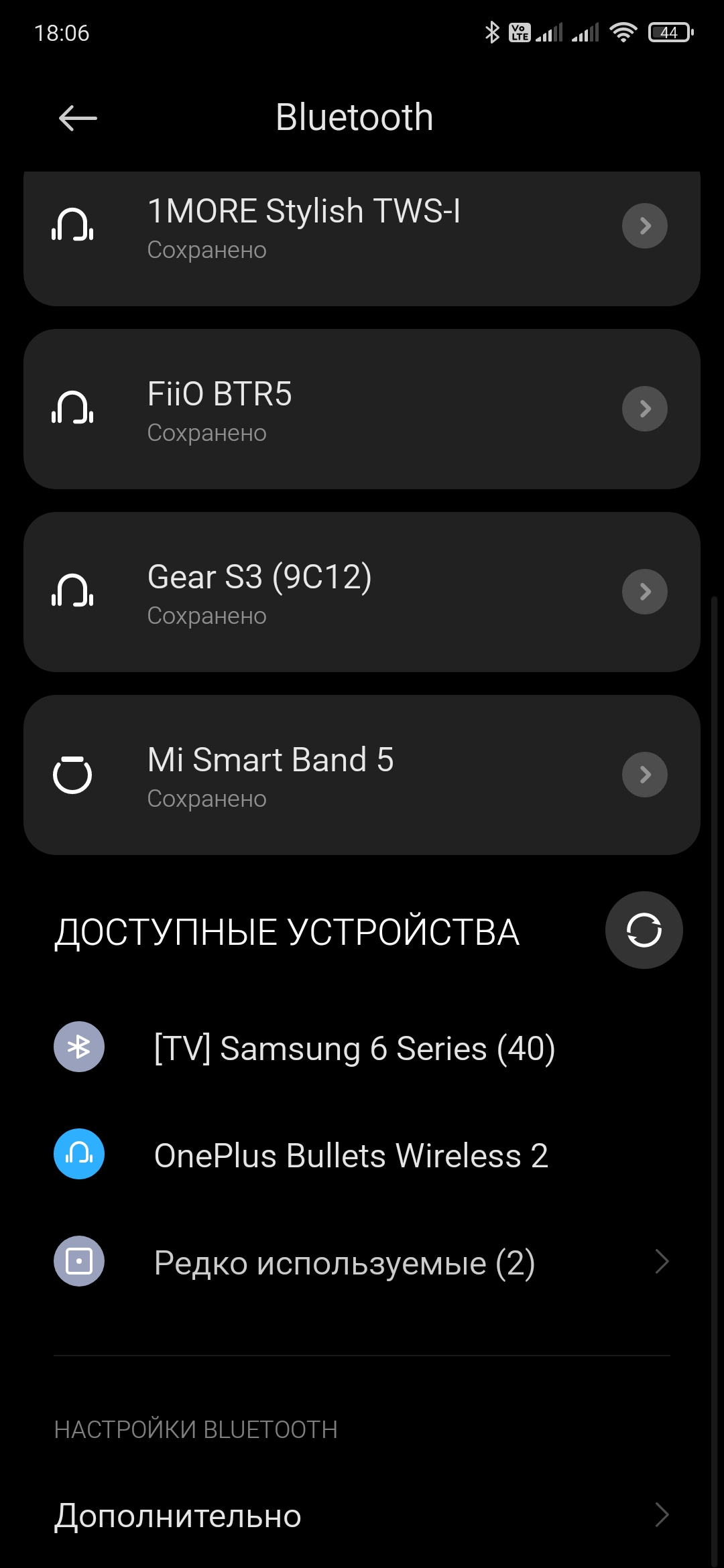This screenshot has width=724, height=1568.
Task: Expand Редко используемые (2) devices
Action: [x=362, y=1262]
